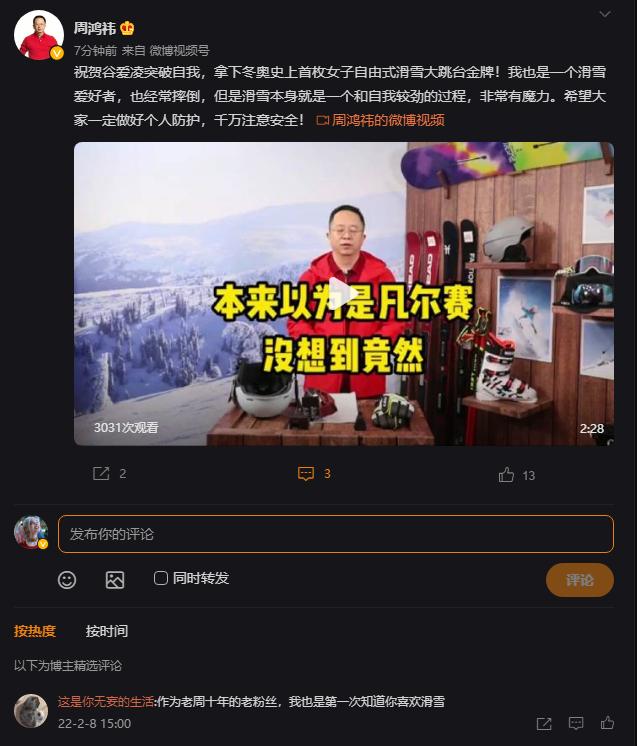Open the emoji picker
The width and height of the screenshot is (637, 746).
click(67, 580)
